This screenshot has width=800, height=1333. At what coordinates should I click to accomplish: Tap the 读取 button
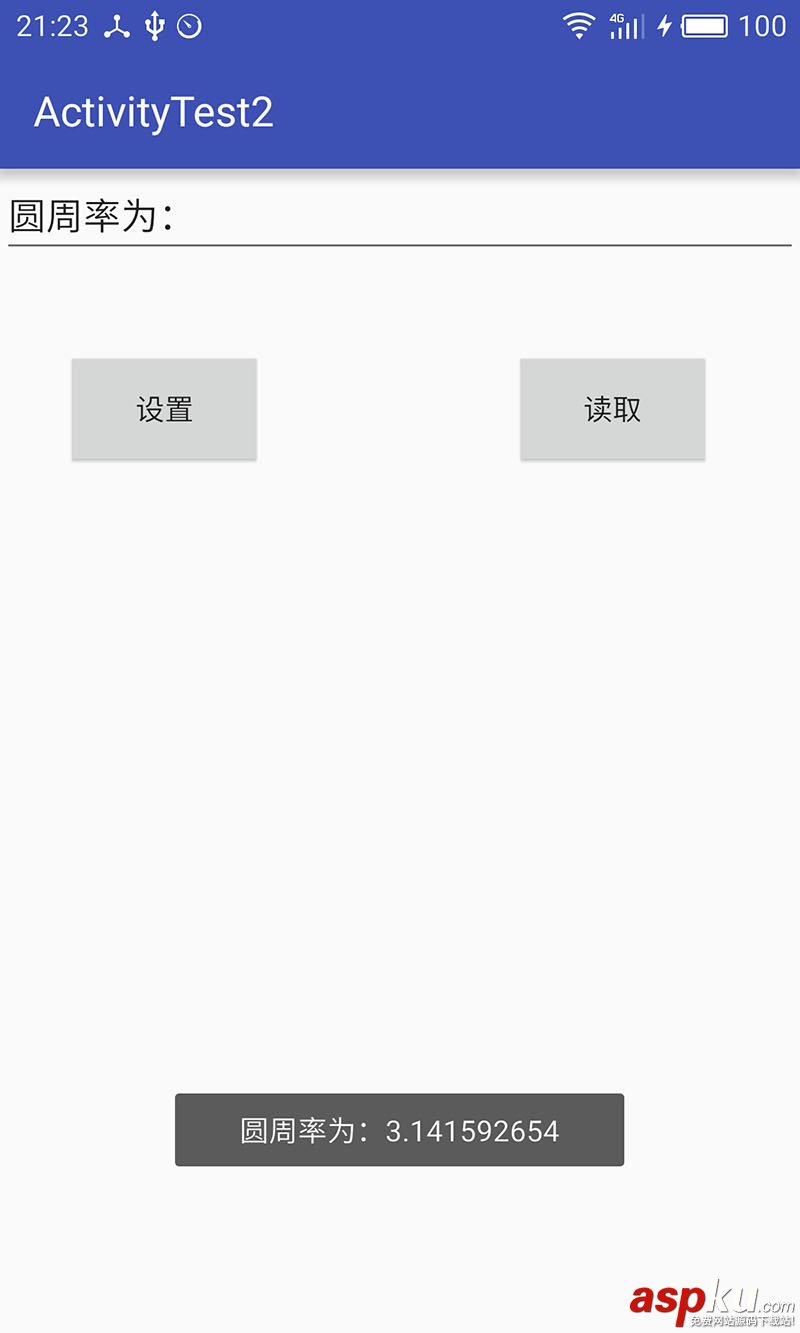[x=612, y=409]
